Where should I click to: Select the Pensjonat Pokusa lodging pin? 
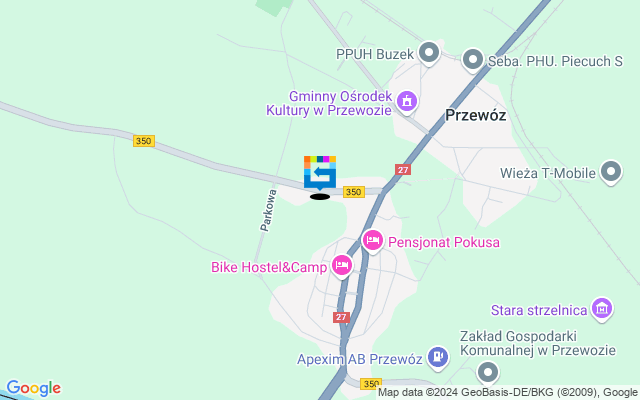[373, 240]
